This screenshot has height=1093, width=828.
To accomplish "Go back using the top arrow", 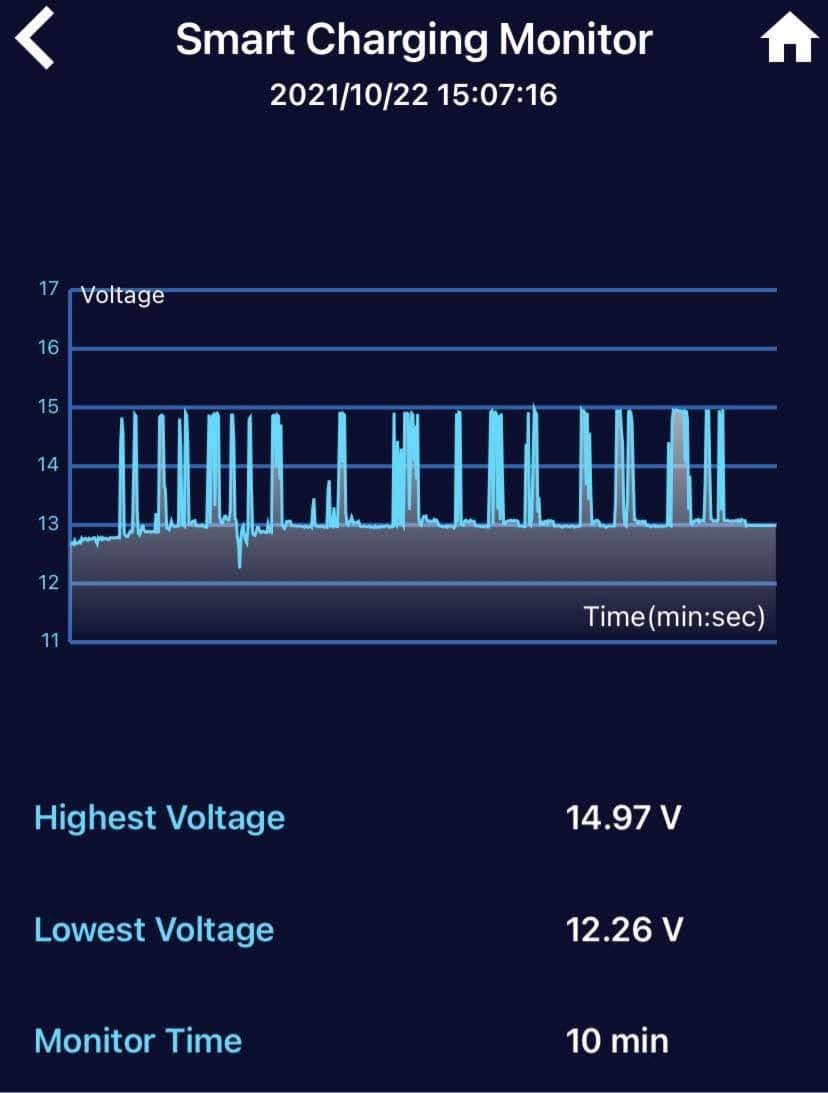I will 36,39.
